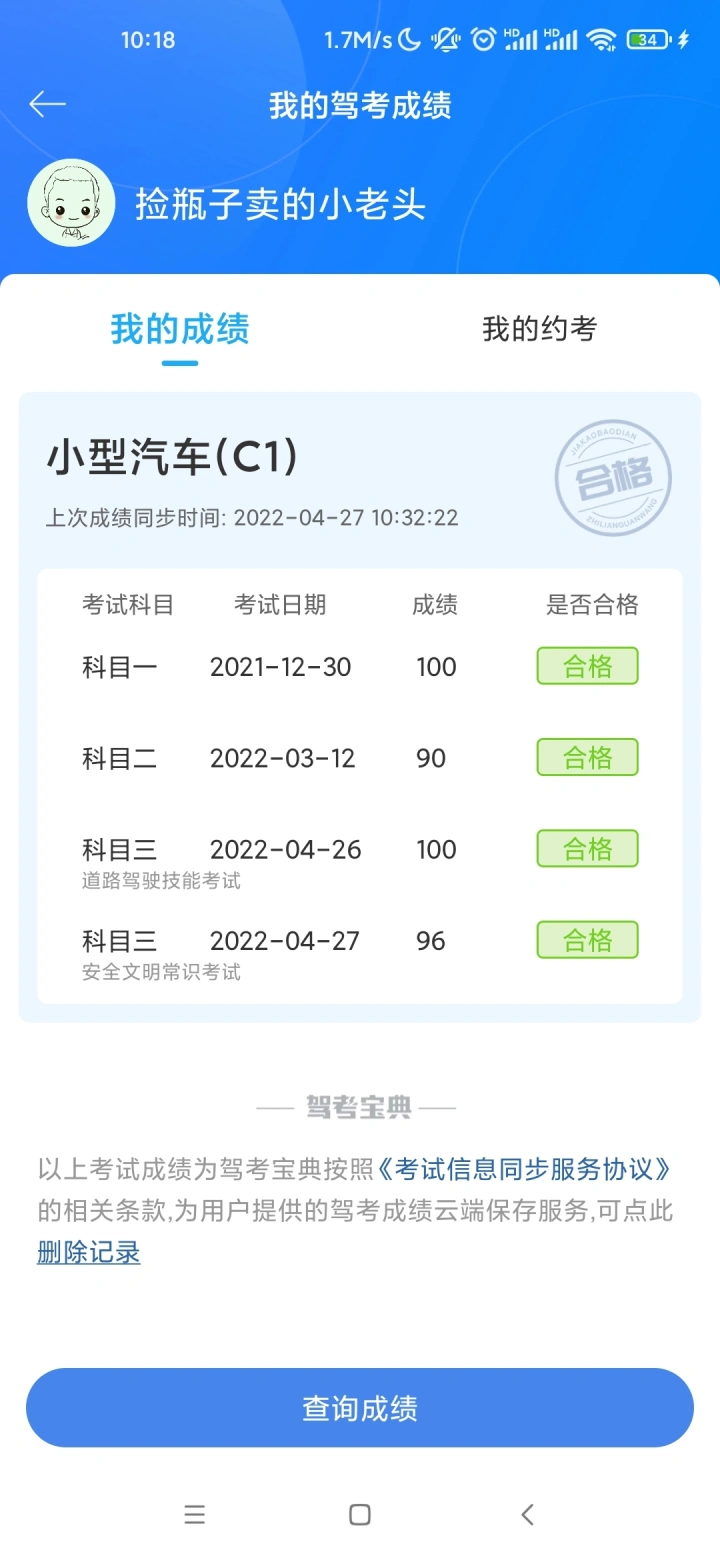720x1560 pixels.
Task: Go to the system home screen
Action: (x=360, y=1515)
